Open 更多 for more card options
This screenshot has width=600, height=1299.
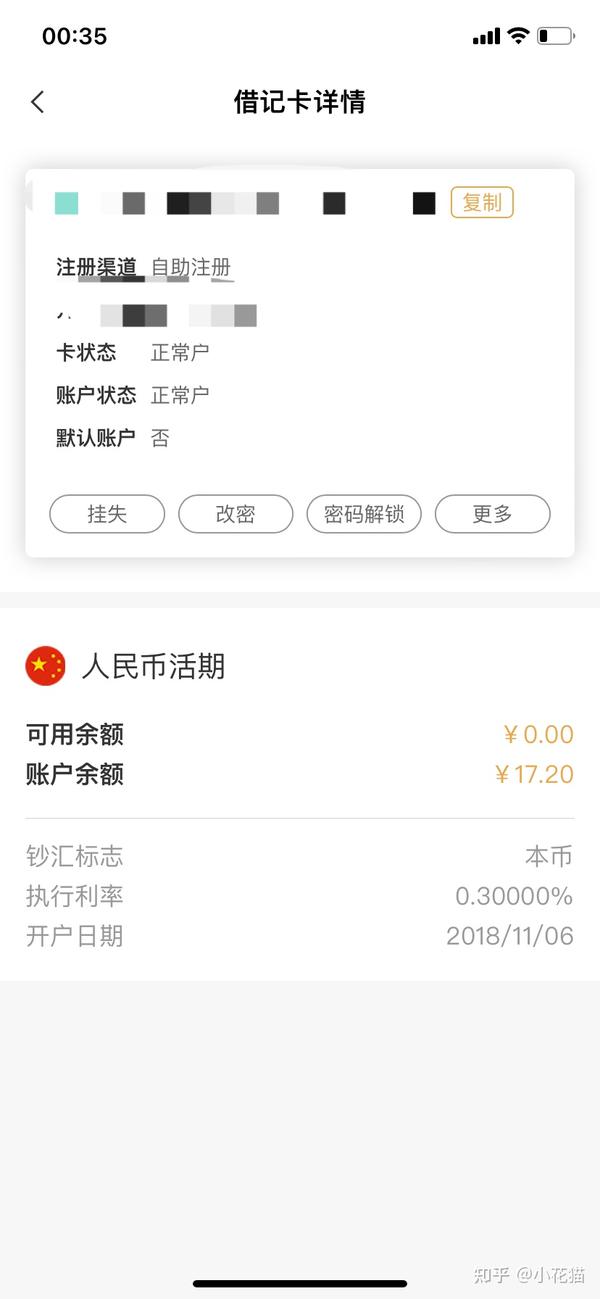492,514
